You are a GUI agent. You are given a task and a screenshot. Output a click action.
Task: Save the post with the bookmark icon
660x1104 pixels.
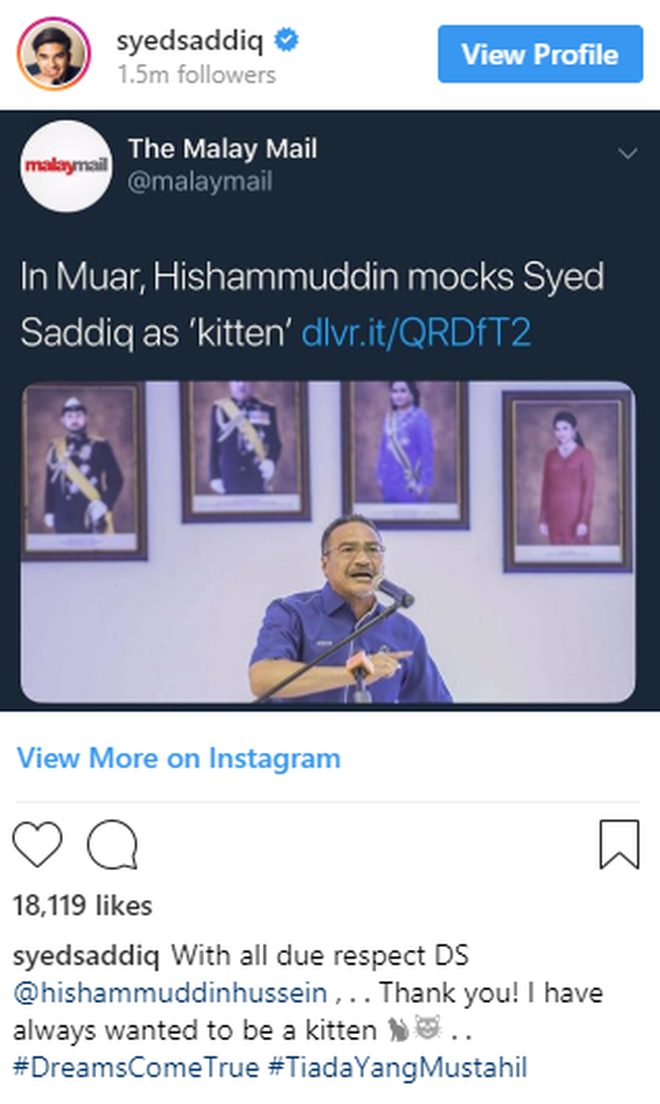point(619,846)
